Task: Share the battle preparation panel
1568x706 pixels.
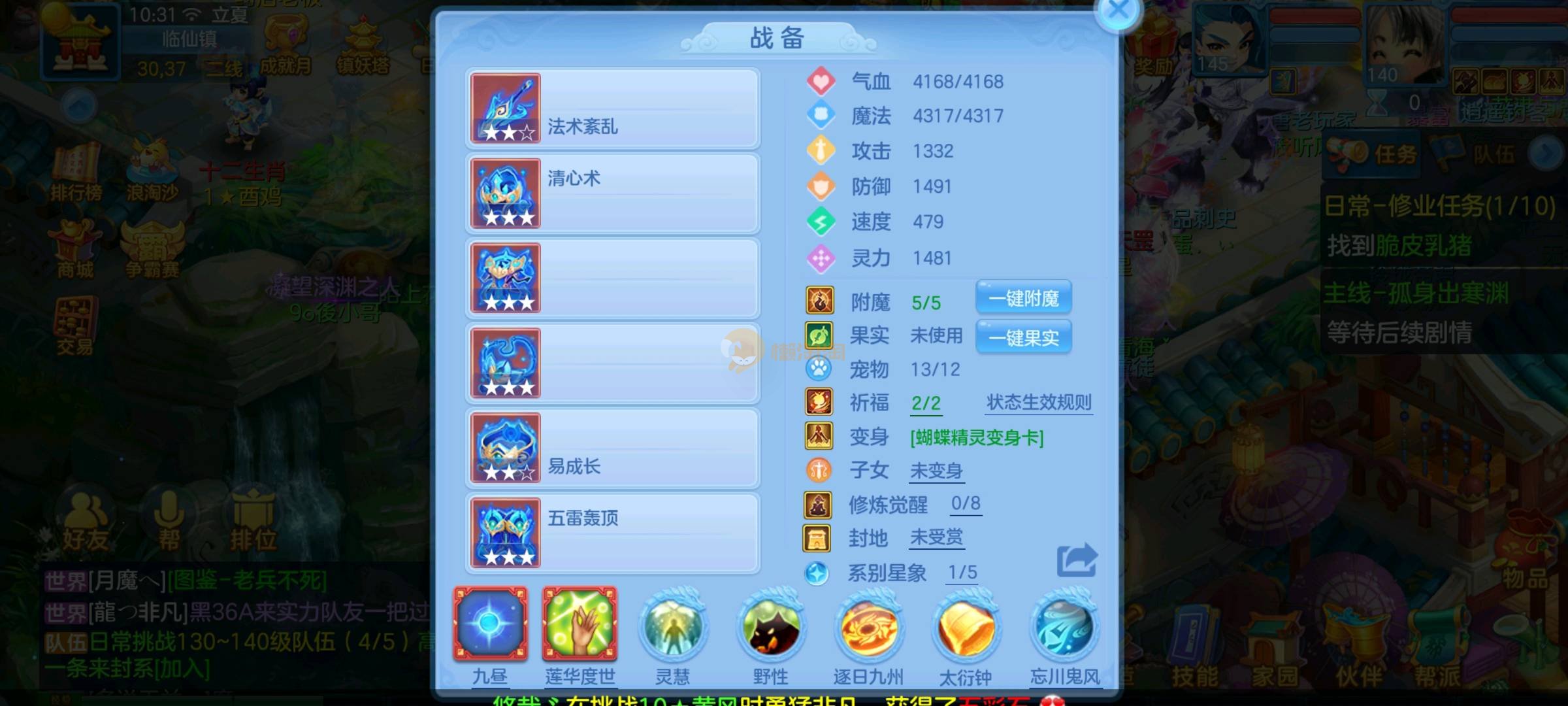Action: point(1077,560)
